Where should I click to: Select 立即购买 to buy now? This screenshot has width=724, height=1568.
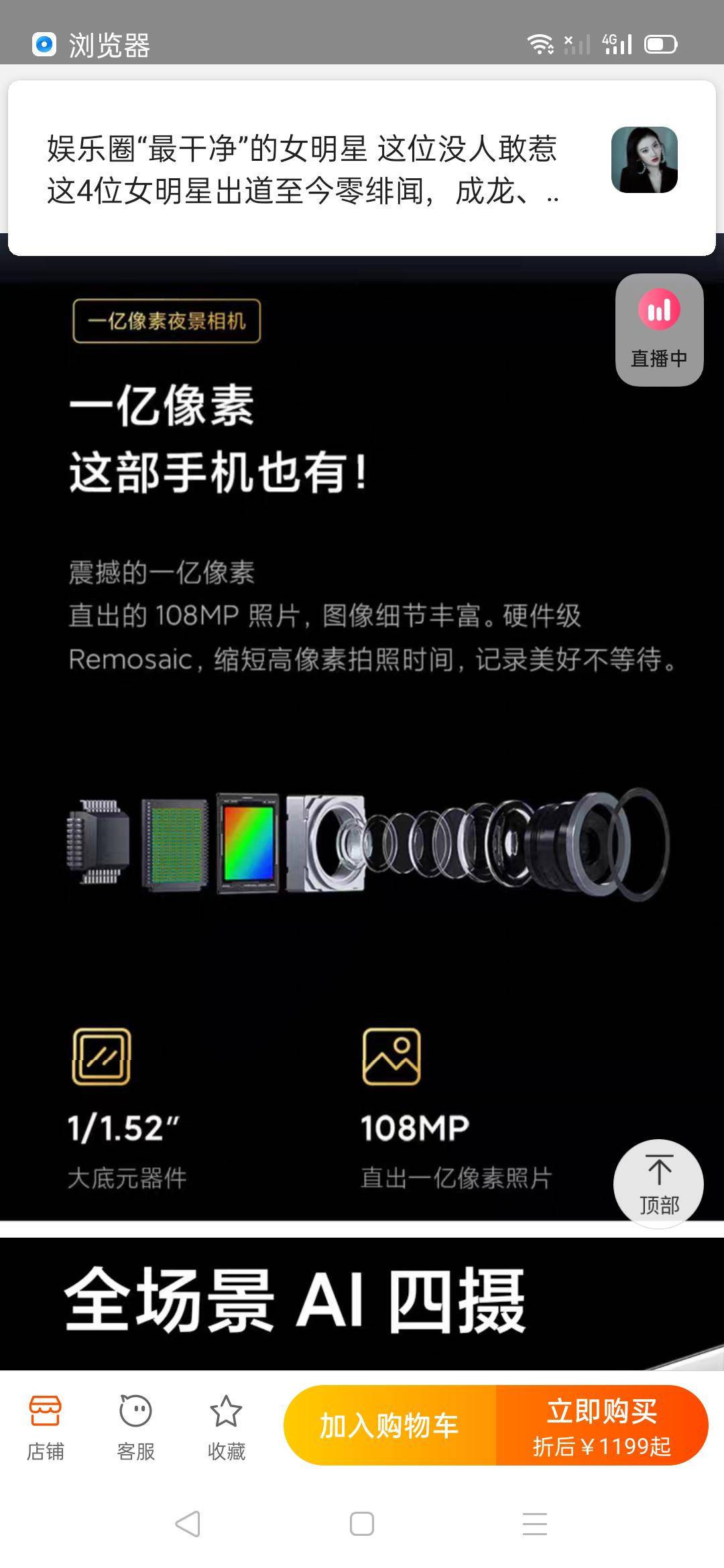coord(602,1426)
